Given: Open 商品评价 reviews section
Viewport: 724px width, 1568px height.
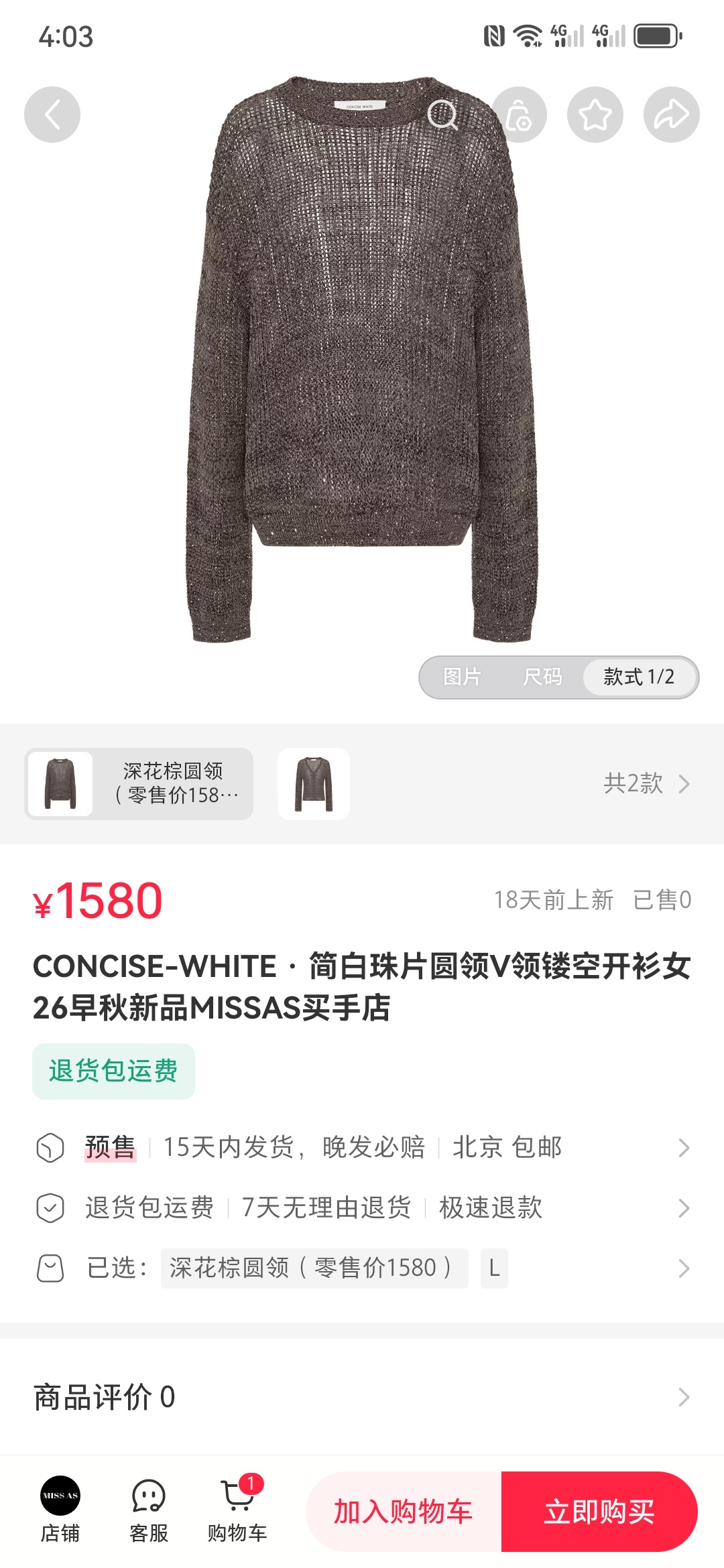Looking at the screenshot, I should click(x=362, y=1397).
